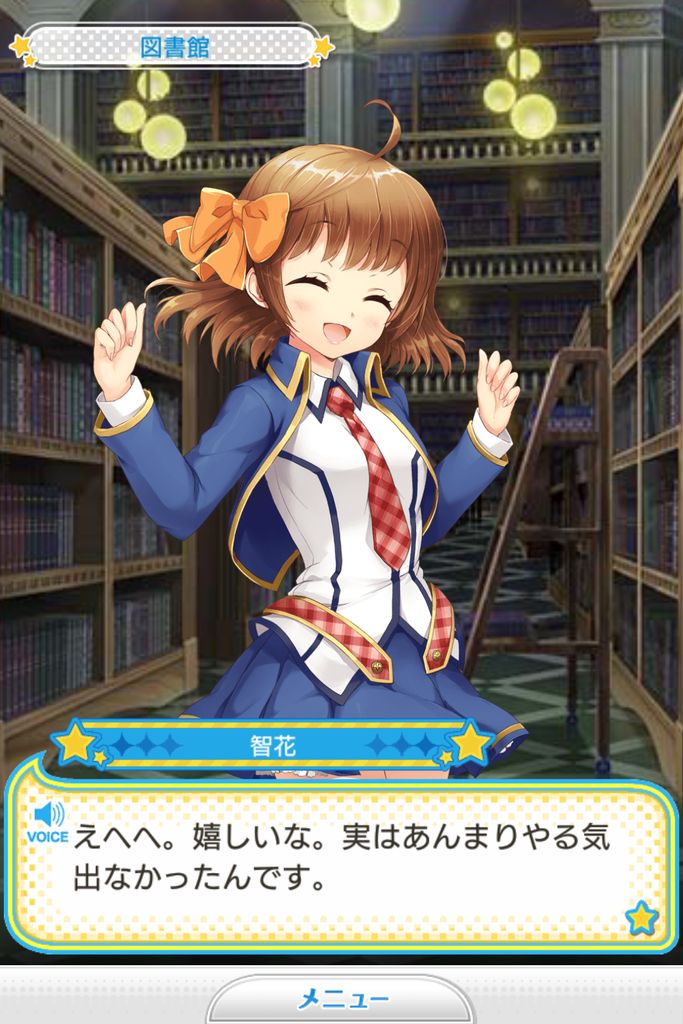
Task: Open the メニュー menu button
Action: tap(342, 999)
